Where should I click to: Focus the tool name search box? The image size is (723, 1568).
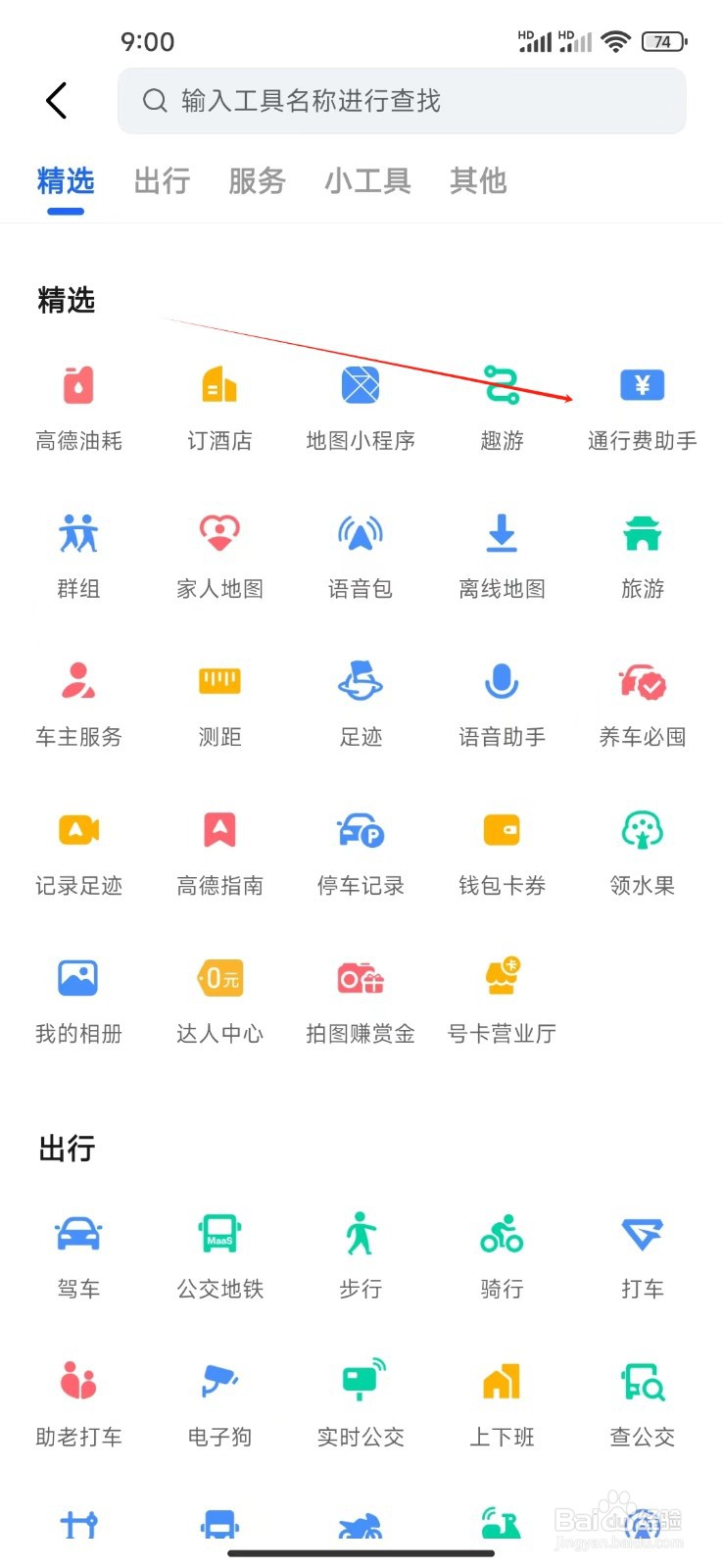pyautogui.click(x=402, y=101)
